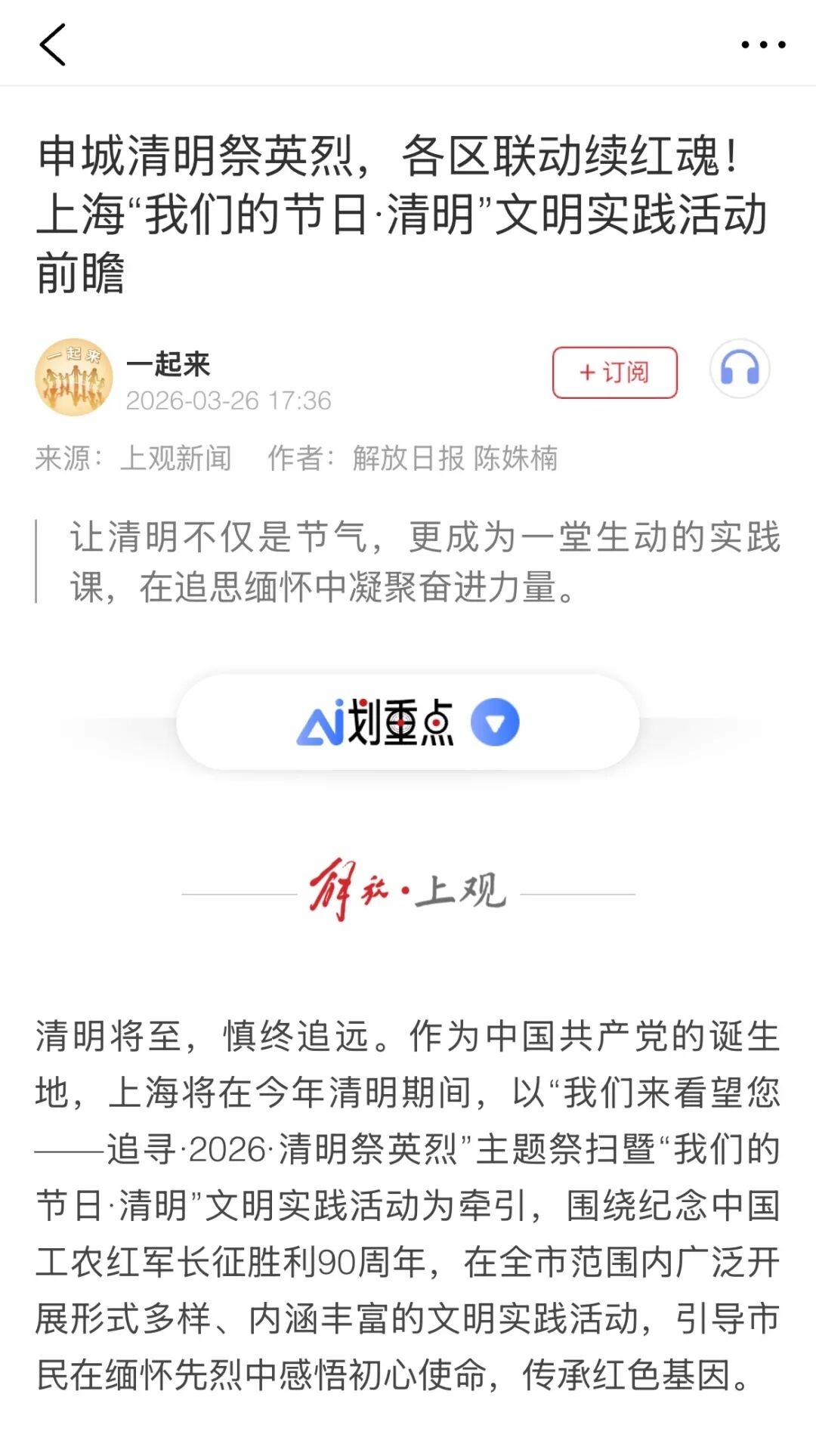Screen dimensions: 816x1456
Task: Open the 一起来 publisher avatar
Action: (74, 377)
